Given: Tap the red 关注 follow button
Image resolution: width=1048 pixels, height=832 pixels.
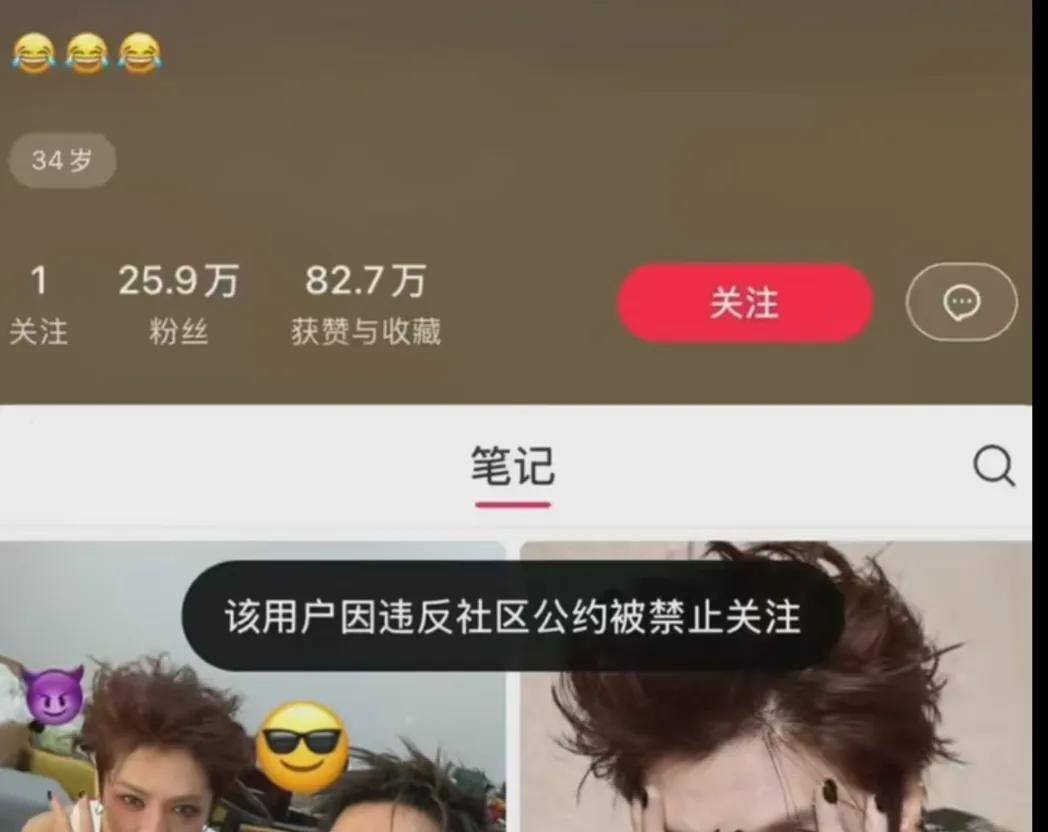Looking at the screenshot, I should click(744, 303).
